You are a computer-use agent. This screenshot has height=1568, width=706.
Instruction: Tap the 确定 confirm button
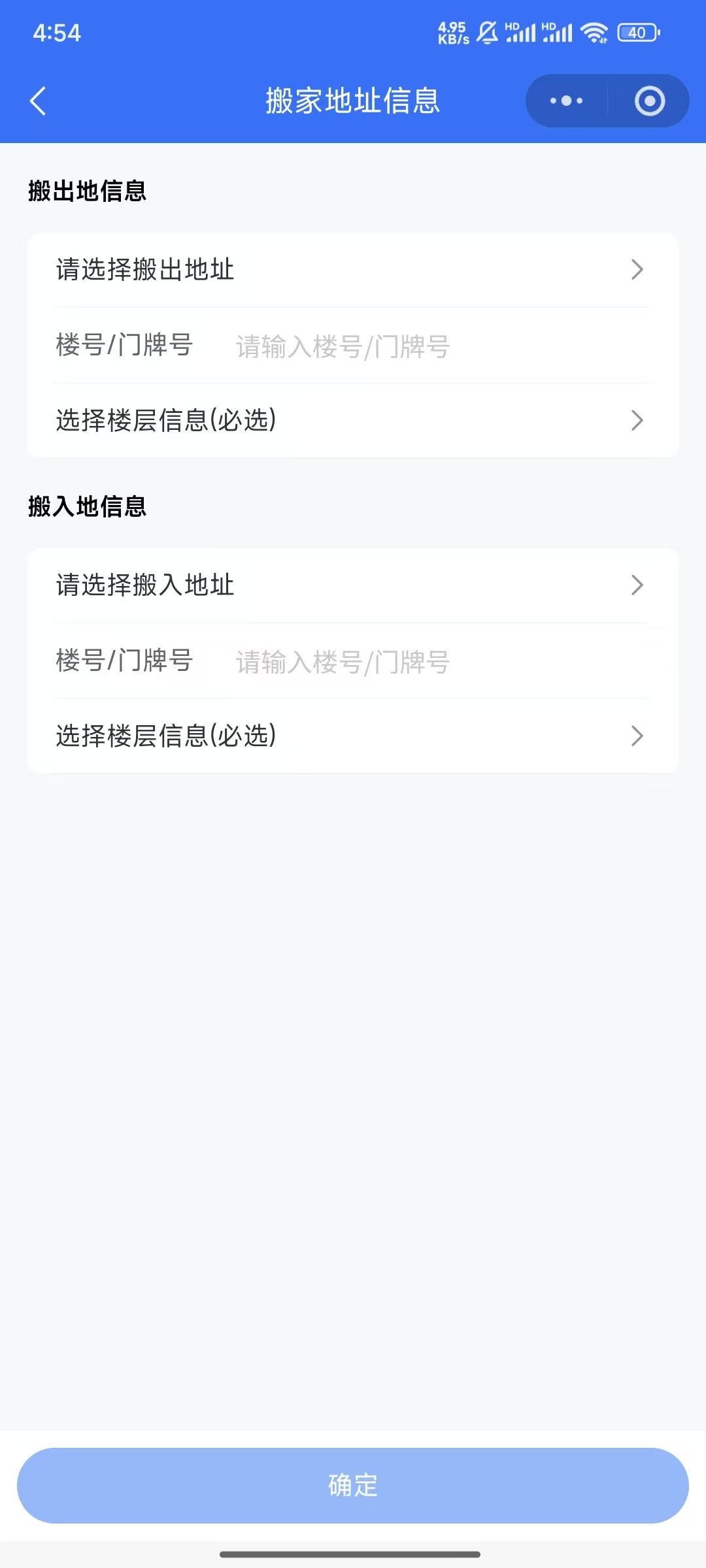353,1485
